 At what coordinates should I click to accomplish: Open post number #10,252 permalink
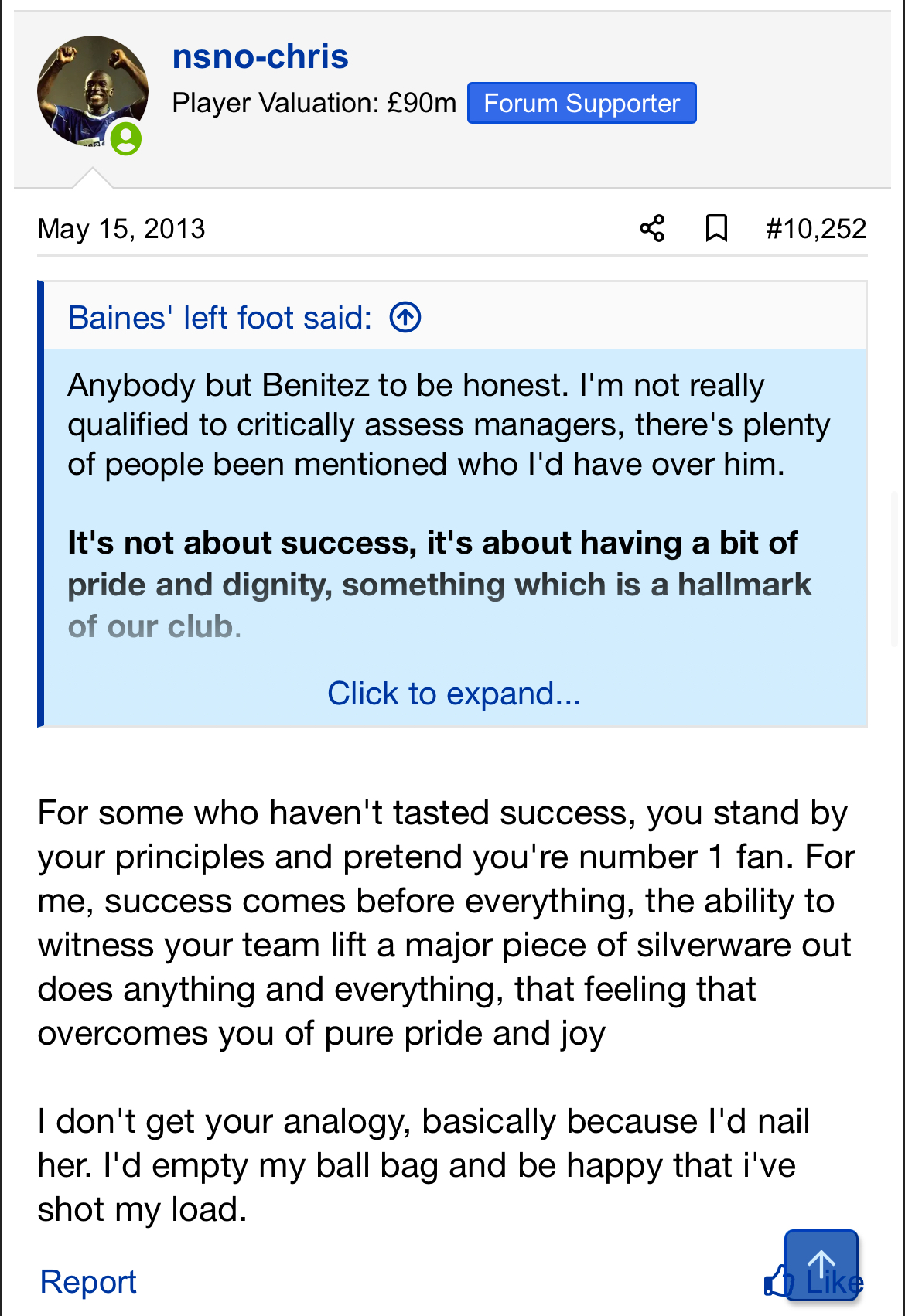point(815,228)
